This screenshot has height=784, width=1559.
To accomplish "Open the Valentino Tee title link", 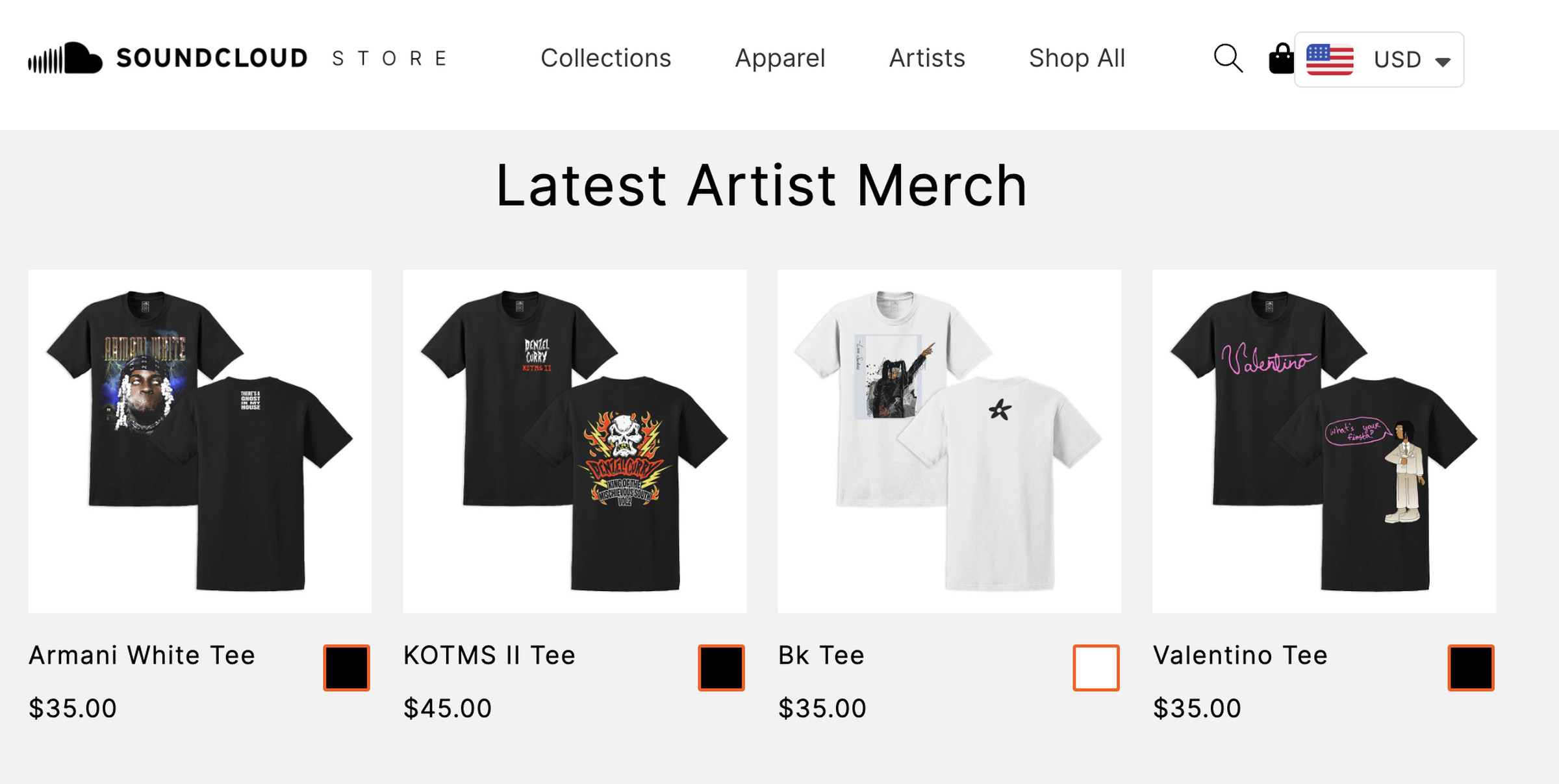I will point(1240,655).
